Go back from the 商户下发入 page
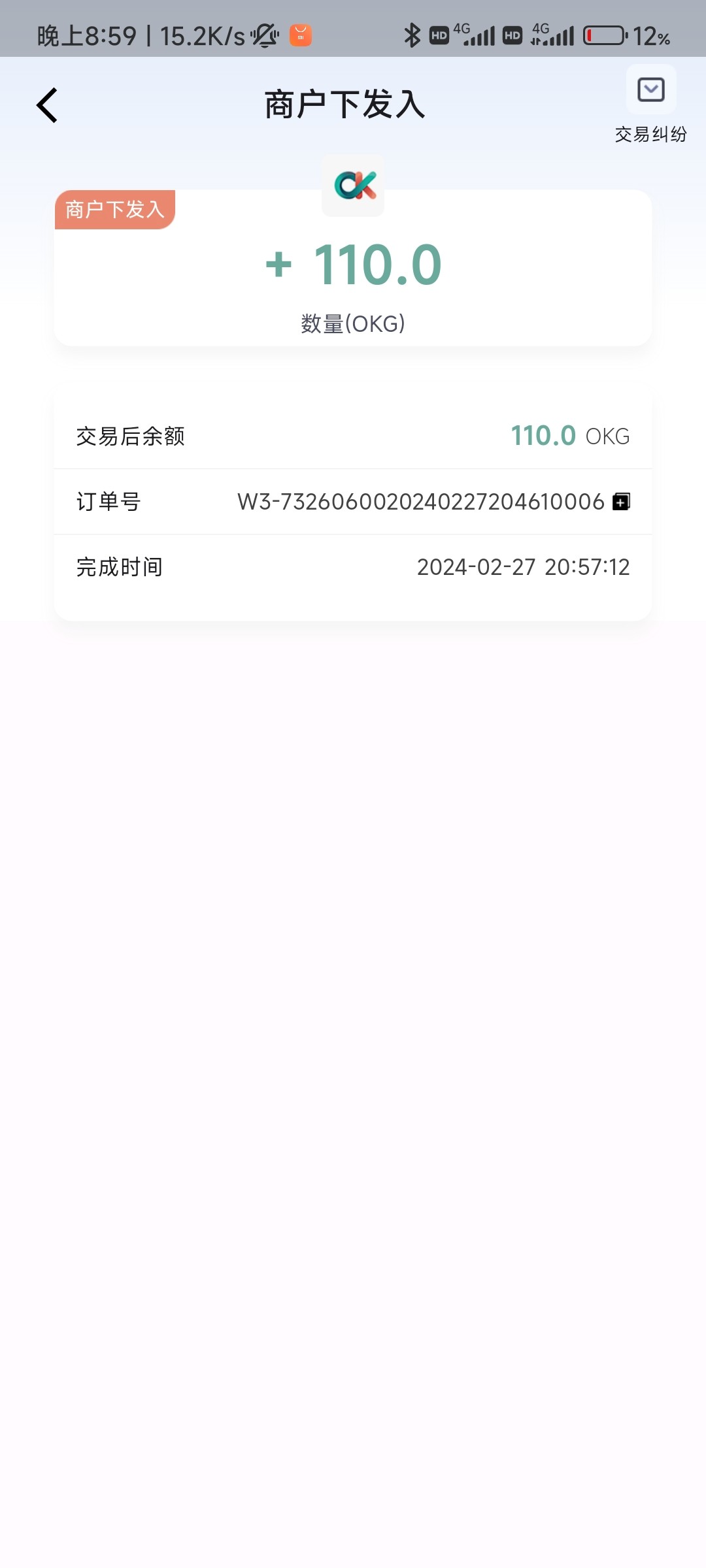This screenshot has width=706, height=1568. [x=47, y=105]
